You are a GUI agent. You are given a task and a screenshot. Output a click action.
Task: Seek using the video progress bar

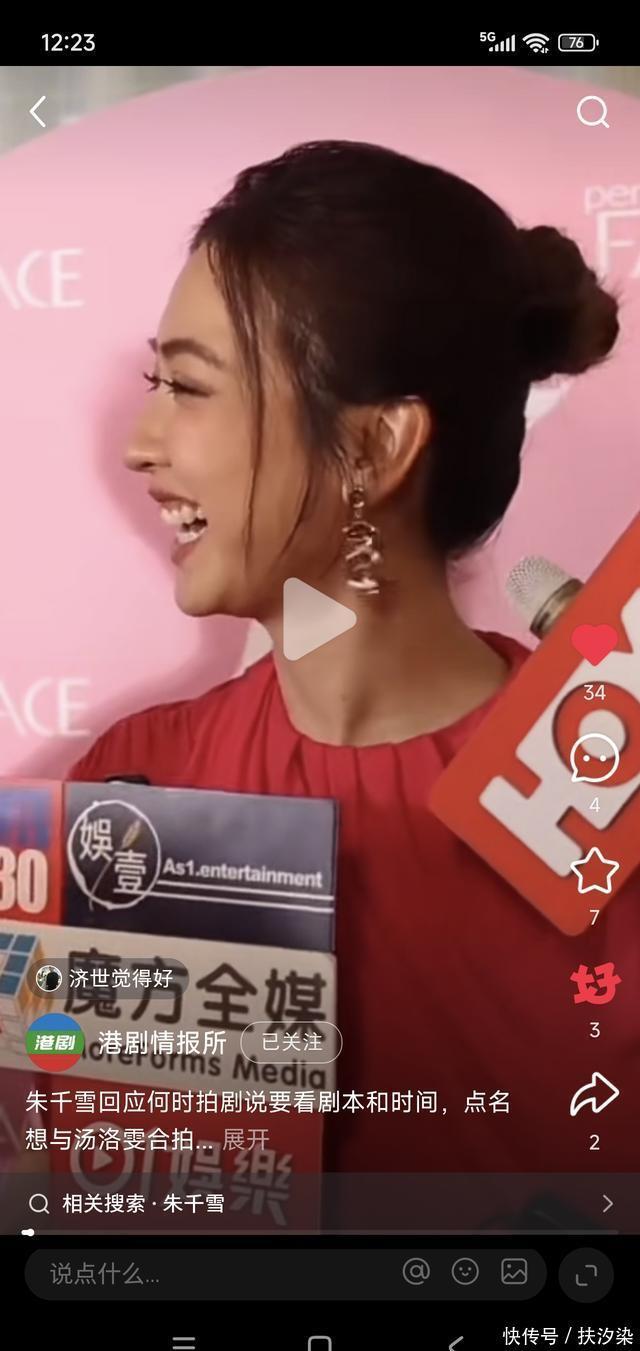pyautogui.click(x=320, y=1232)
